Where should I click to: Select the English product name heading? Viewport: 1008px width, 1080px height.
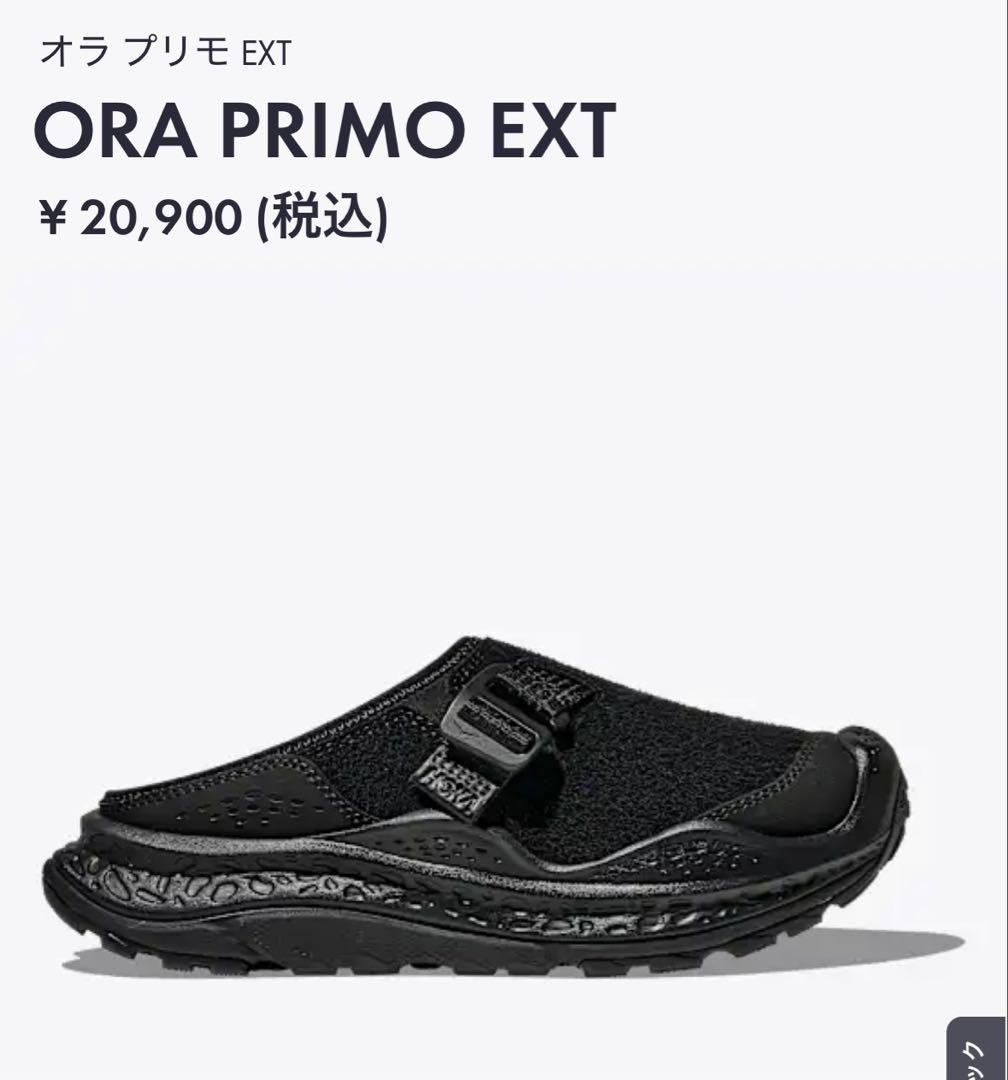pos(320,130)
